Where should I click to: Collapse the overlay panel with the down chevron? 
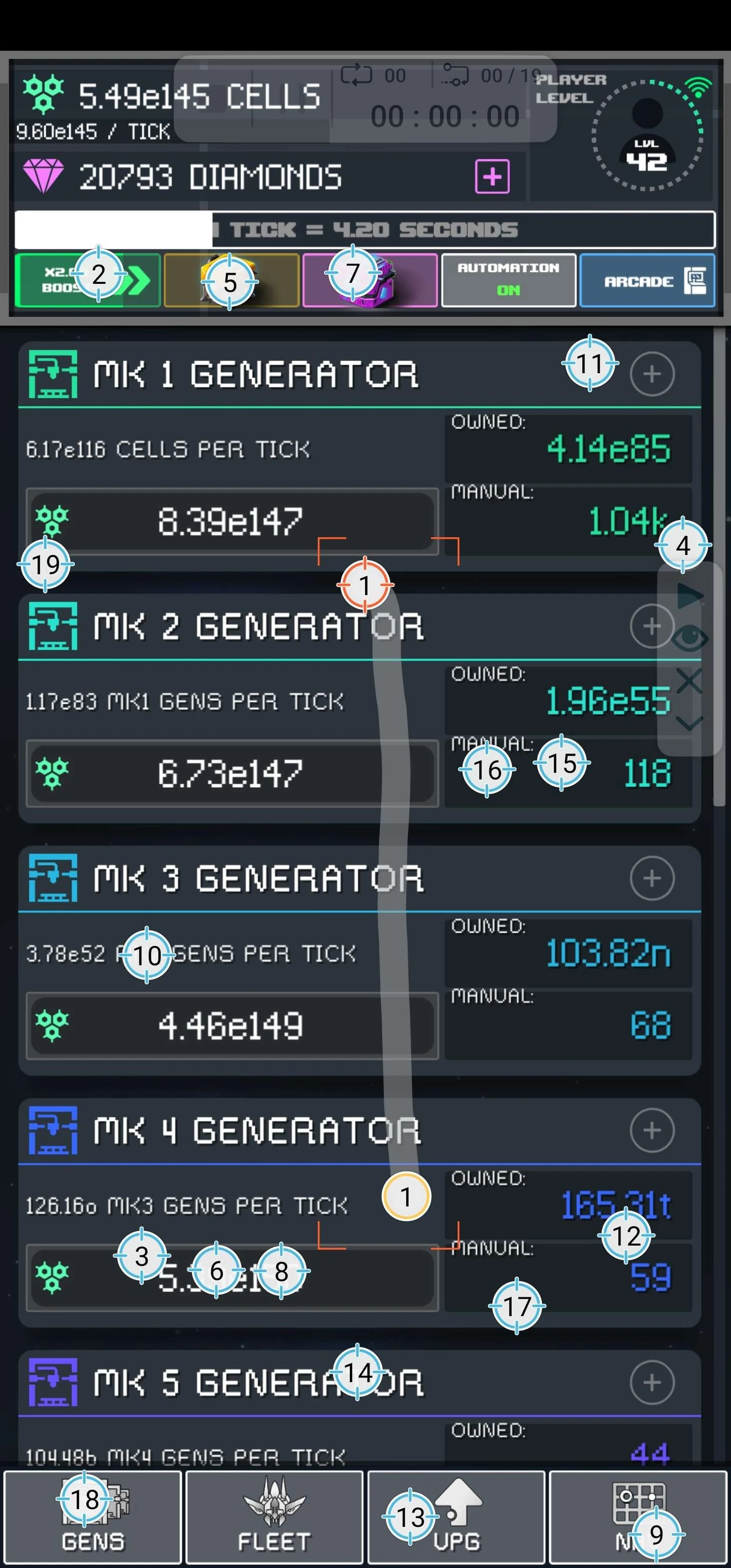tap(689, 723)
